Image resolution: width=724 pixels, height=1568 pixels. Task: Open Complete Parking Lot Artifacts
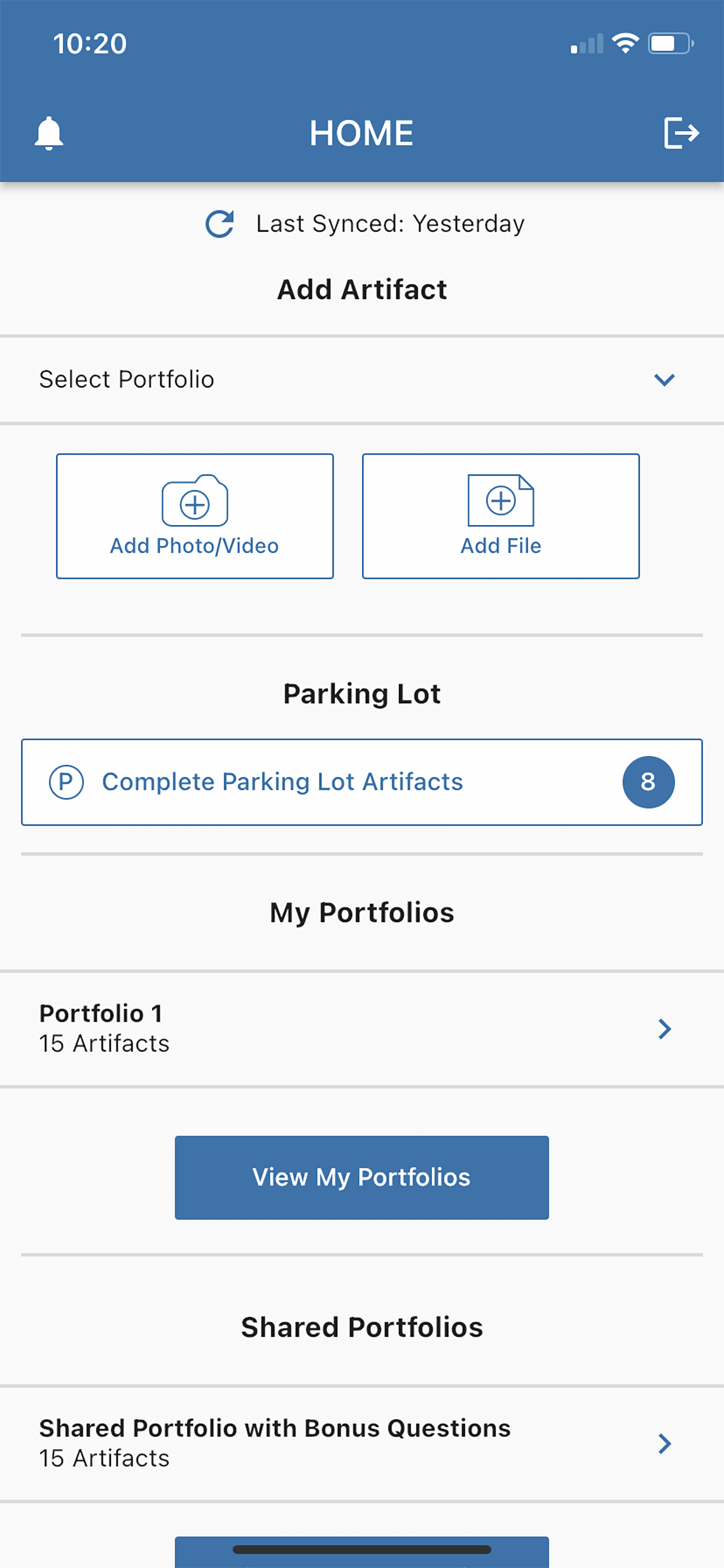pyautogui.click(x=362, y=782)
